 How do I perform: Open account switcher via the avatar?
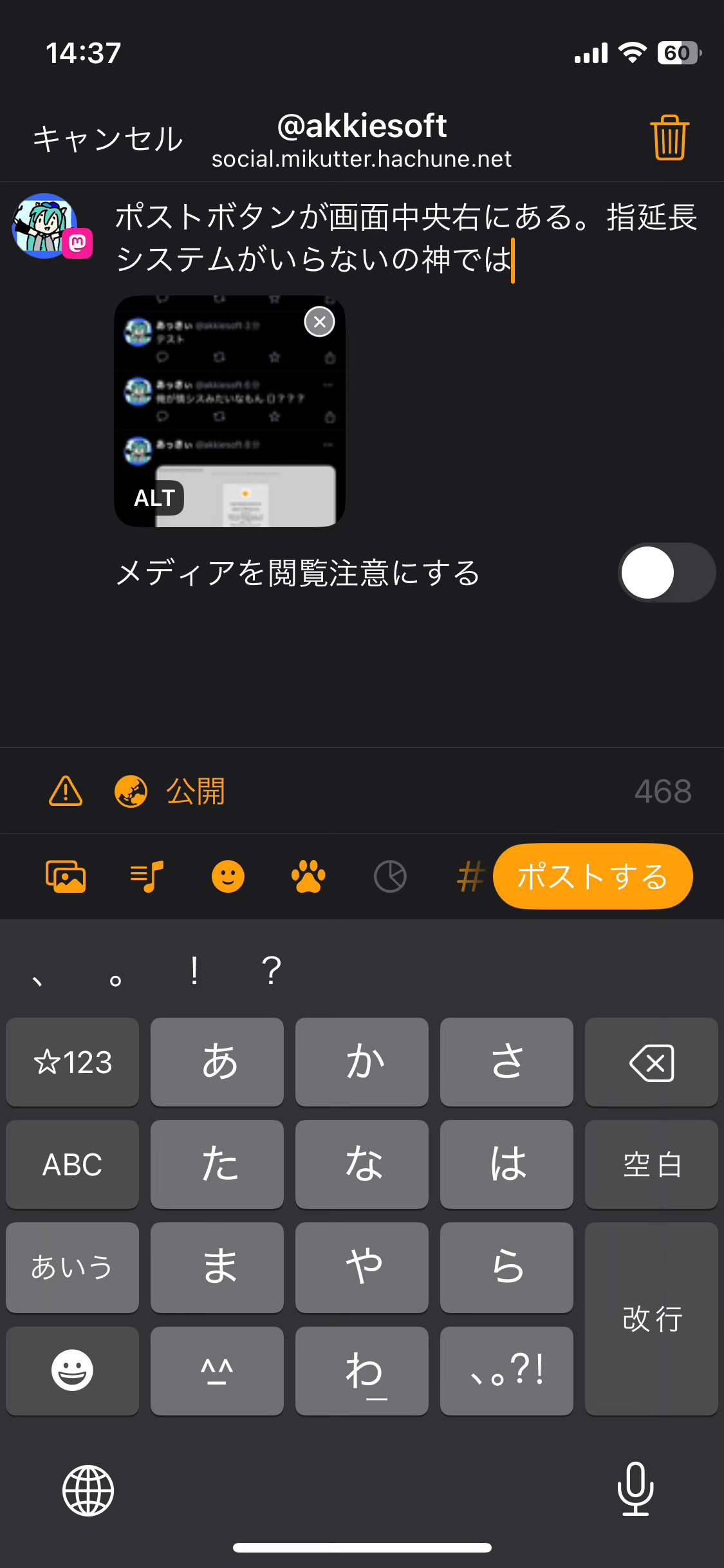pyautogui.click(x=46, y=226)
